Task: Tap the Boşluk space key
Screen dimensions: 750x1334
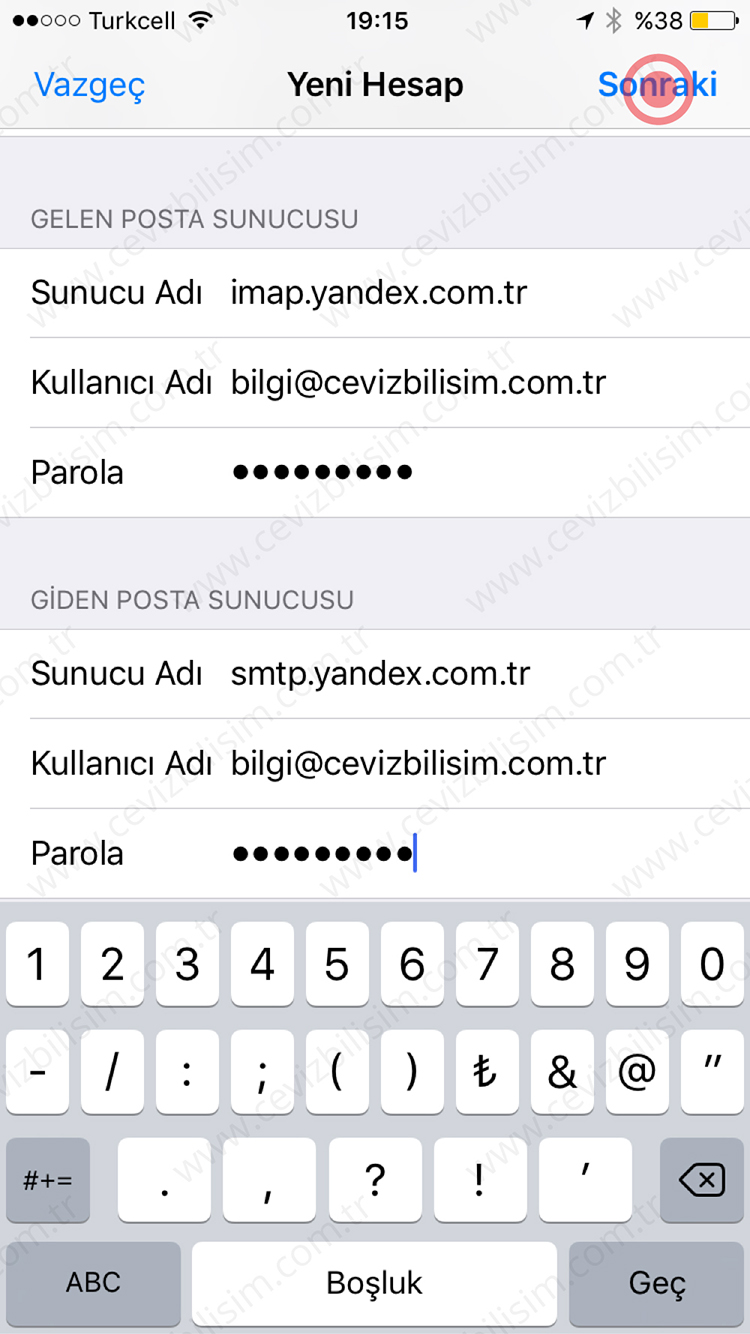Action: (374, 1283)
